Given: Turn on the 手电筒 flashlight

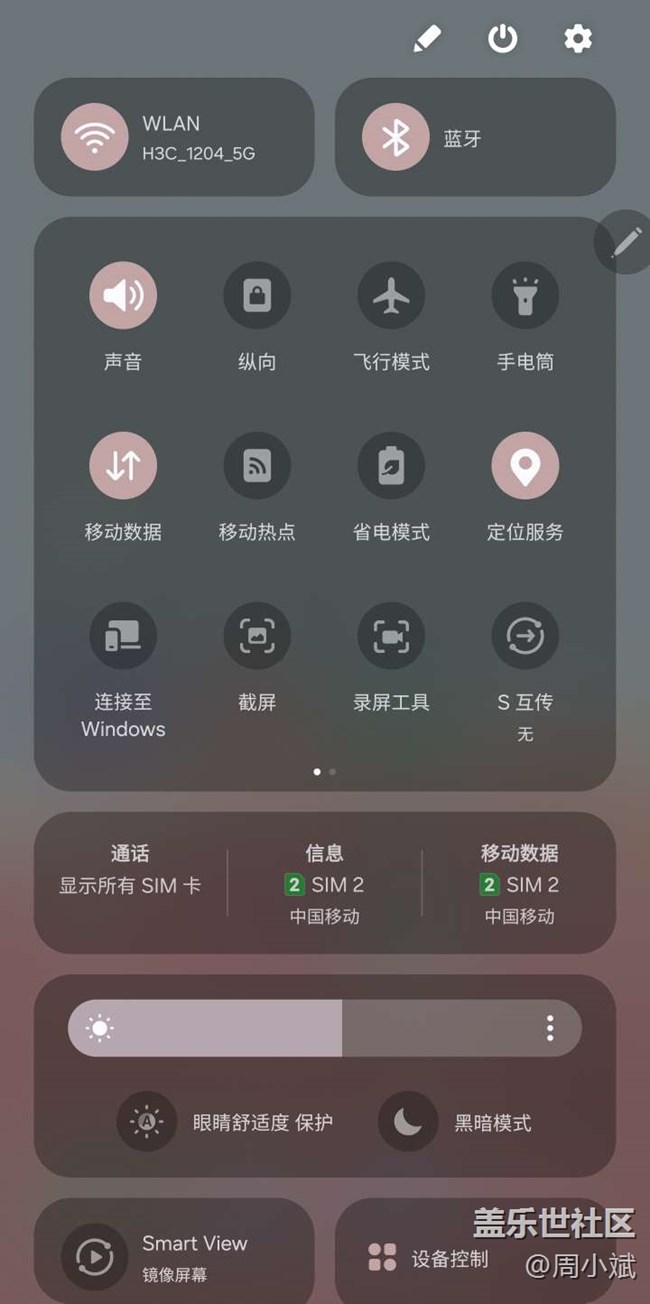Looking at the screenshot, I should [x=525, y=295].
